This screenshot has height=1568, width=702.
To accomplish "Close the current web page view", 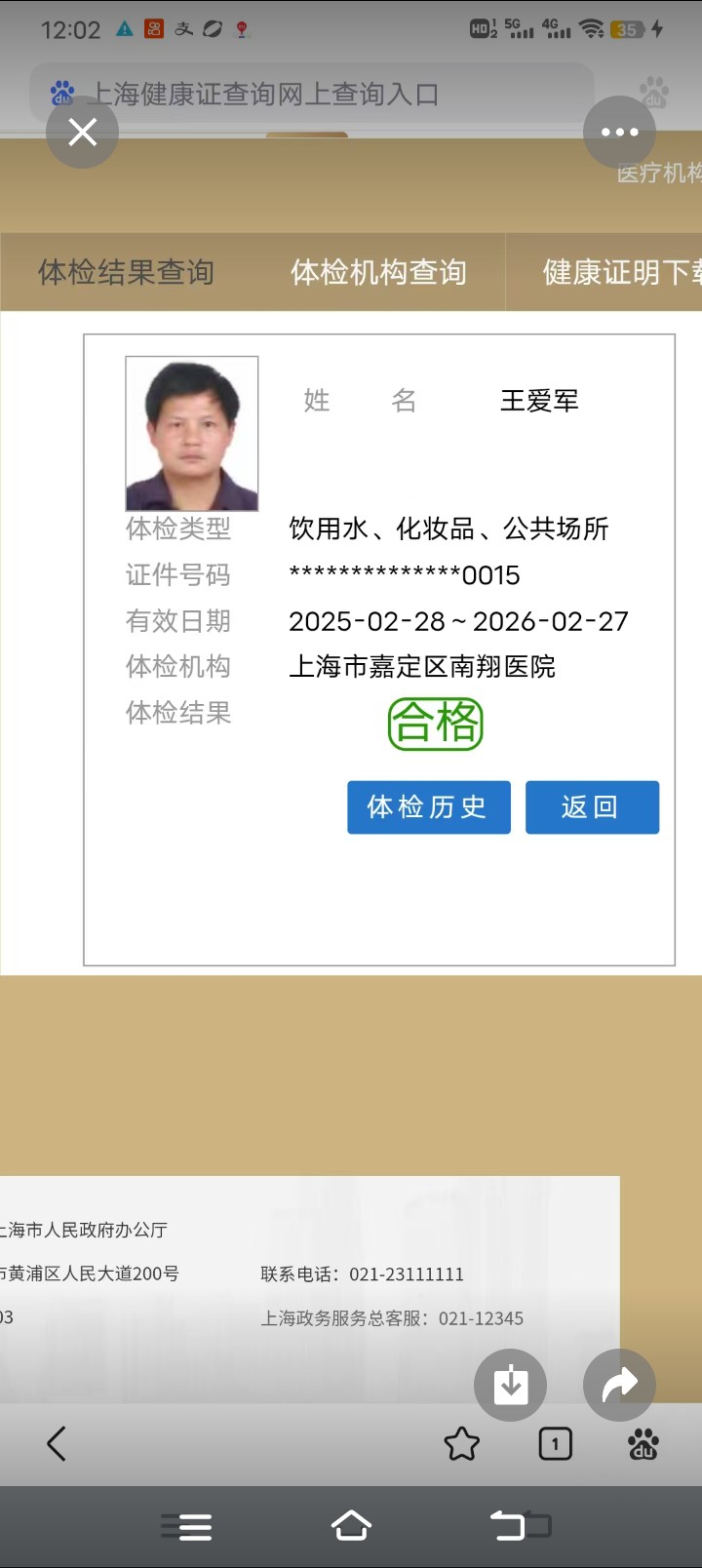I will tap(83, 132).
